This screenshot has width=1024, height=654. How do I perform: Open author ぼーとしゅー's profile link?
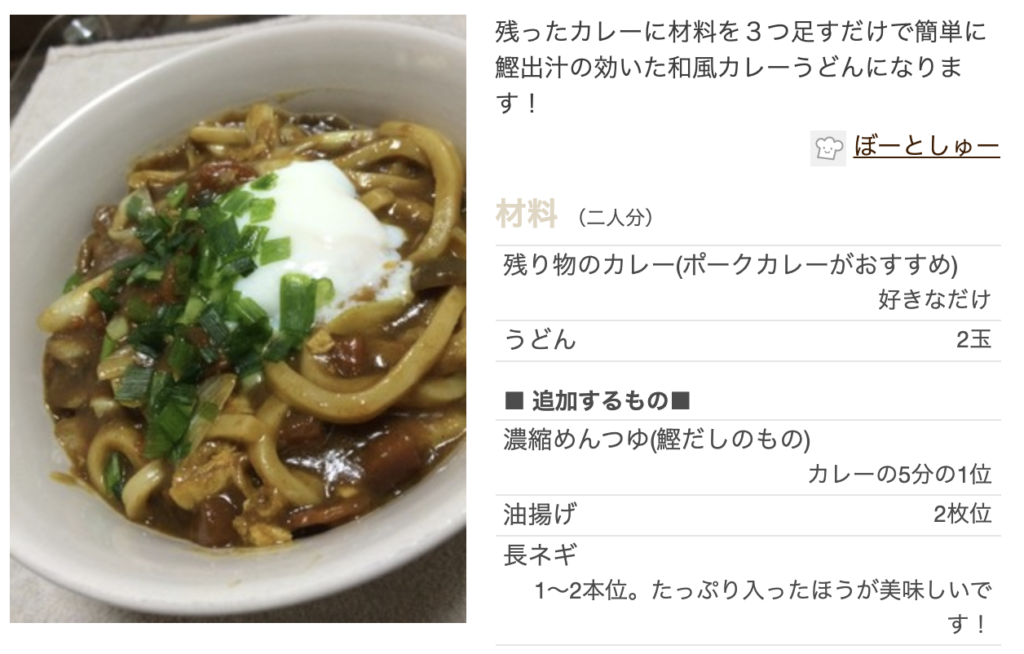(926, 148)
